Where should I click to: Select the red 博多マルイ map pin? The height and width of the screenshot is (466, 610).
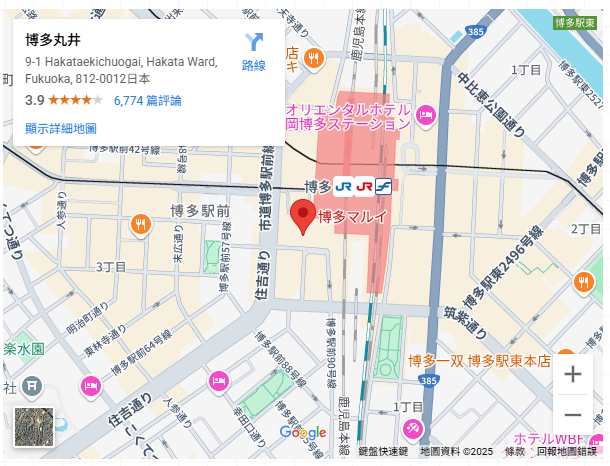(302, 215)
